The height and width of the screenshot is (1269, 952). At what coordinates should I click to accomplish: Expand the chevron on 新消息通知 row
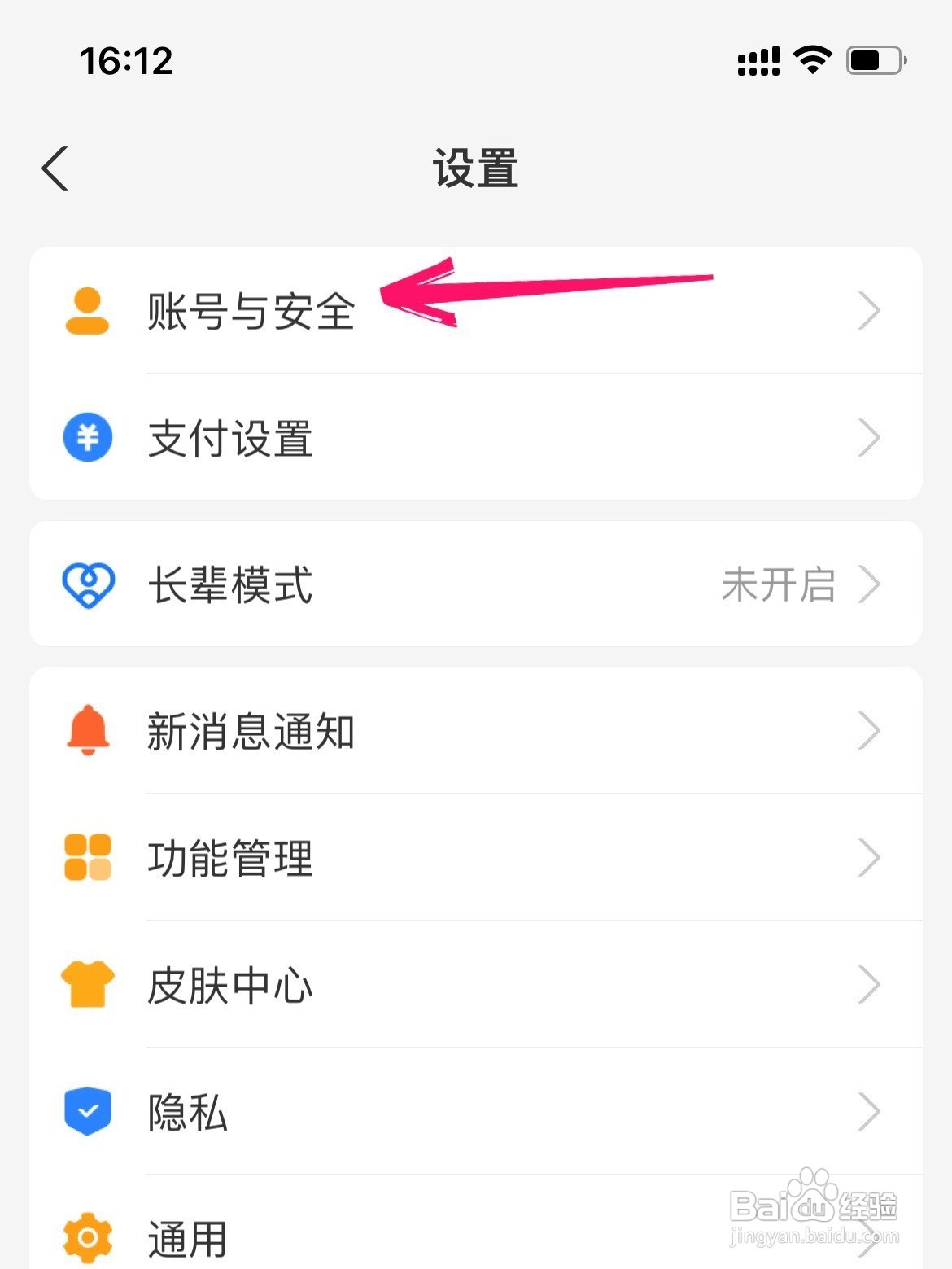pos(871,732)
